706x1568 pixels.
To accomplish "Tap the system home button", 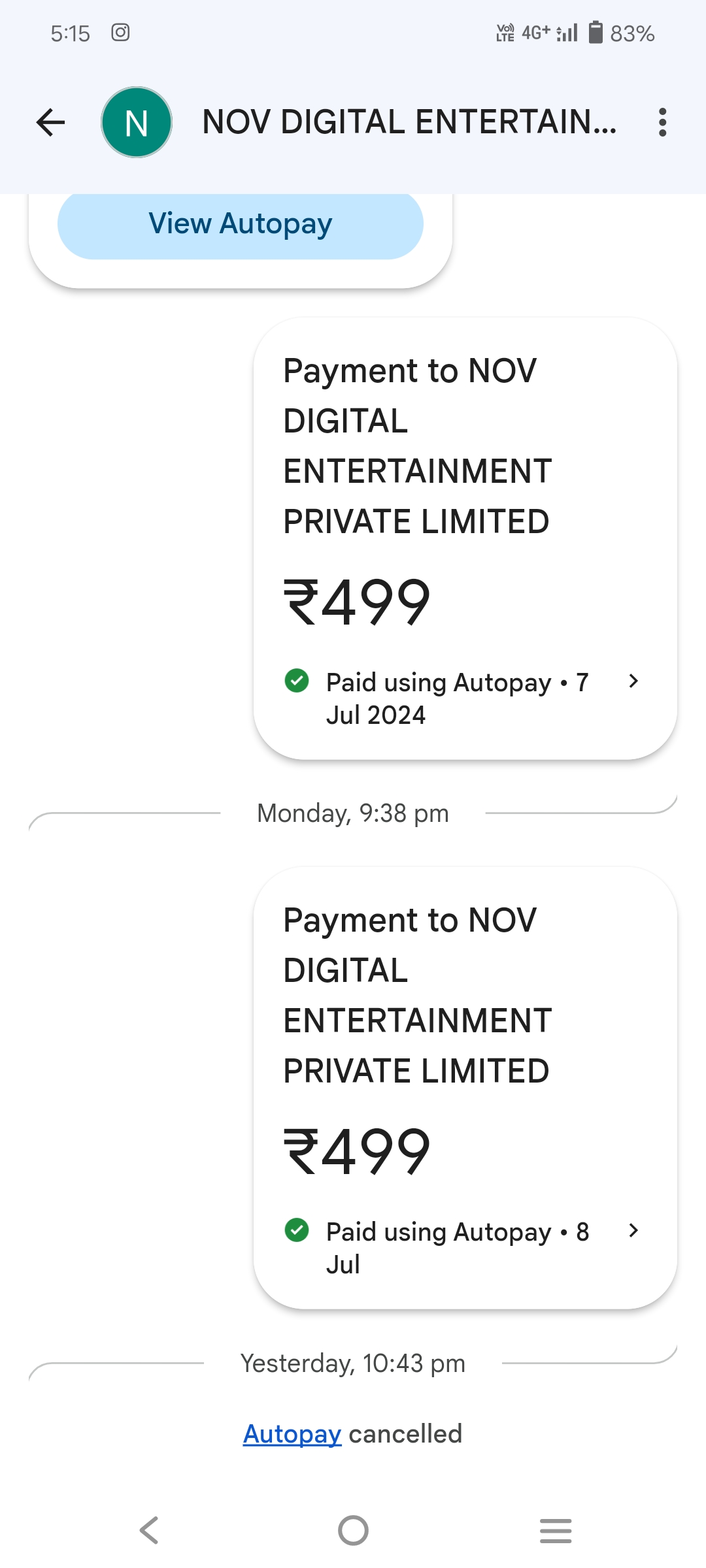I will click(x=353, y=1530).
